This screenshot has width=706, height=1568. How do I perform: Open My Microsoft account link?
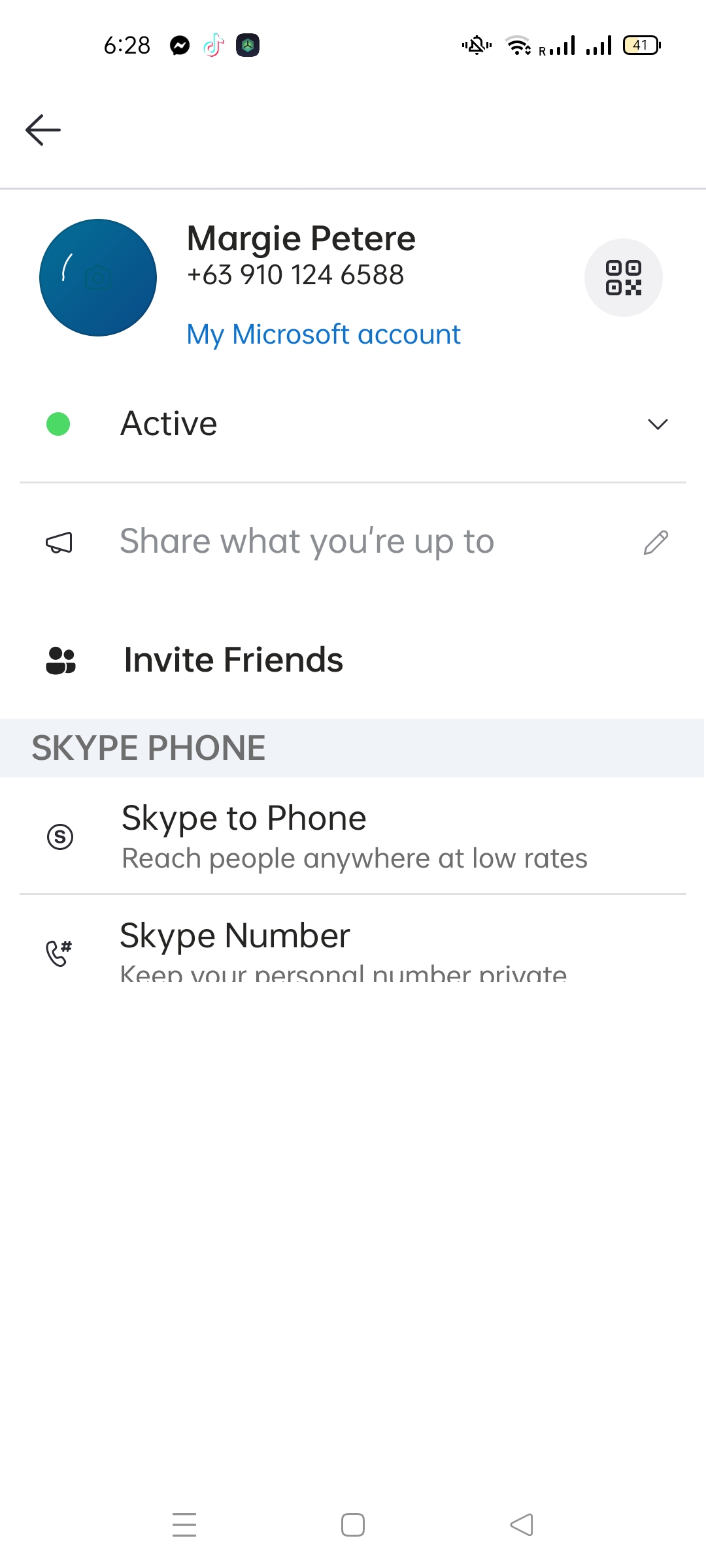click(x=324, y=335)
